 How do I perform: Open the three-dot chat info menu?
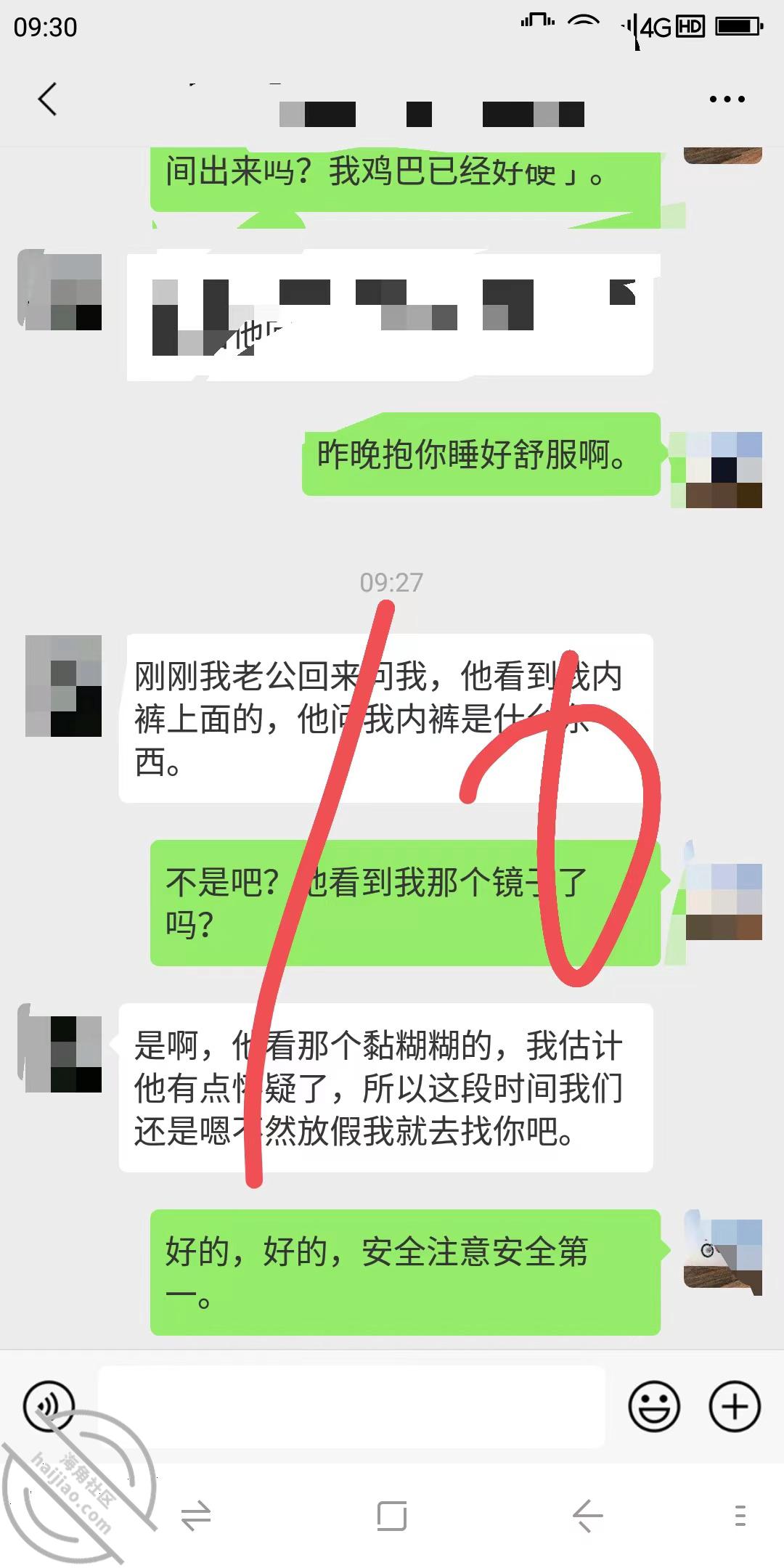(x=727, y=99)
